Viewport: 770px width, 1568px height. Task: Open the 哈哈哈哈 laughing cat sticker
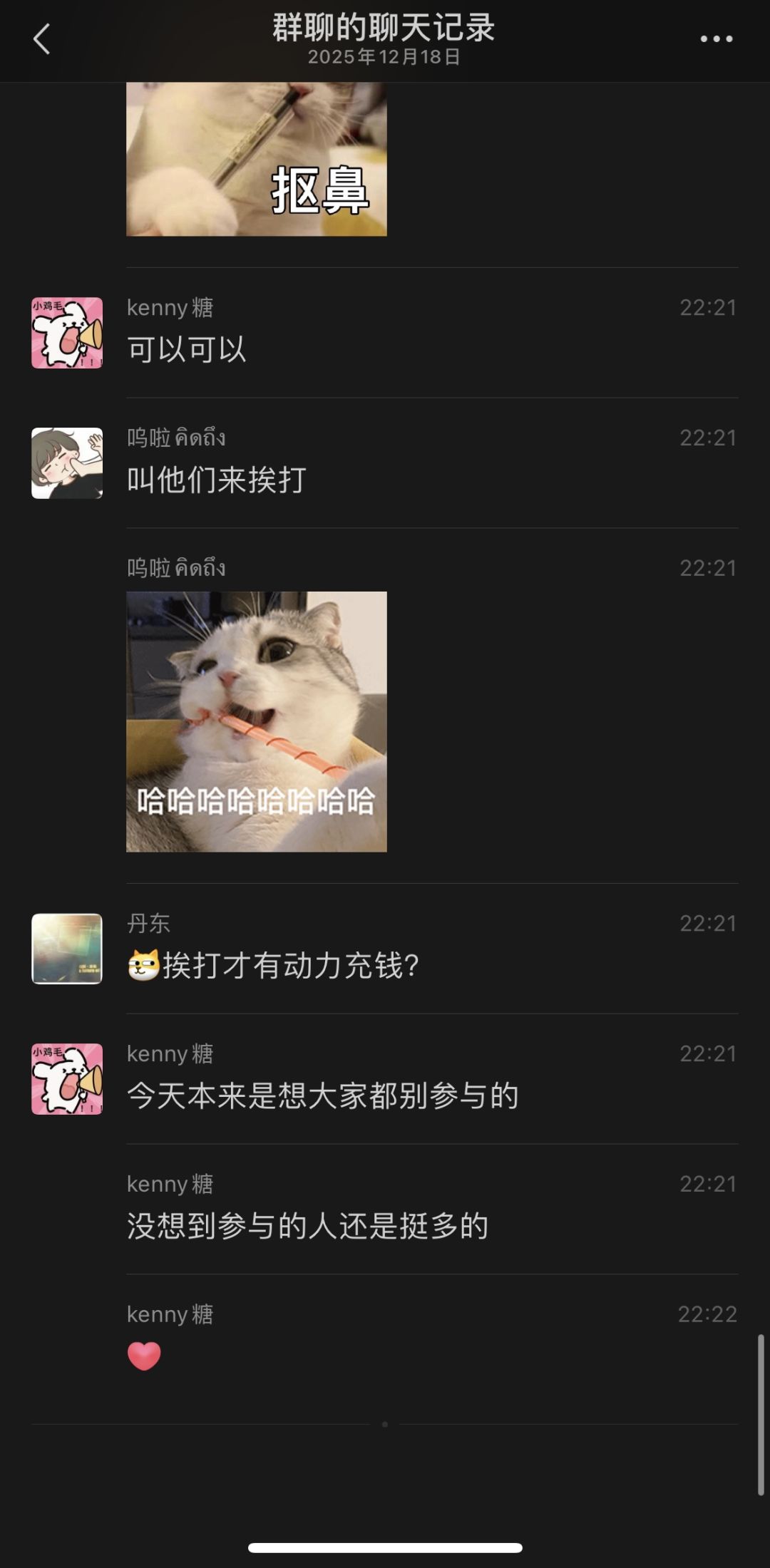click(x=257, y=720)
